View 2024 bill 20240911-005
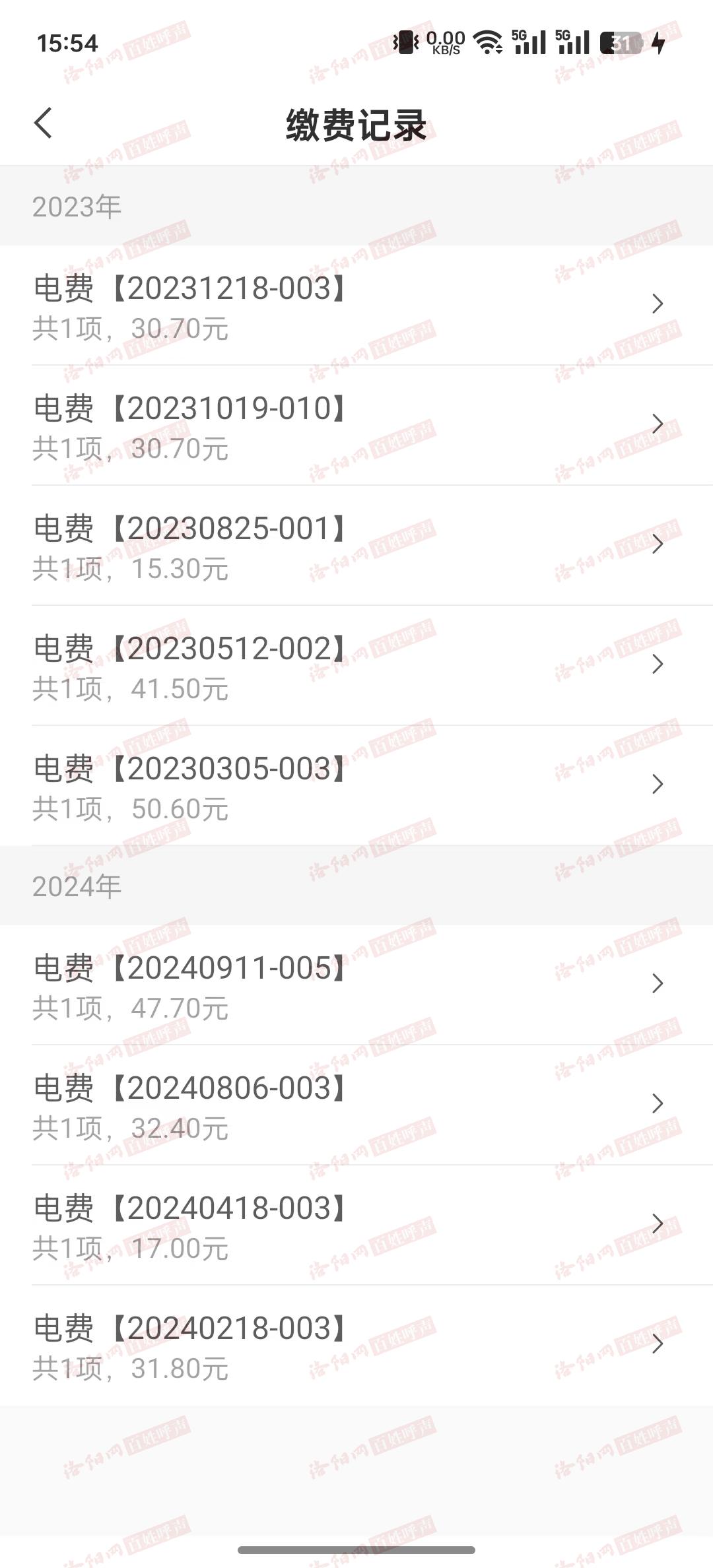Screen dimensions: 713x1568 (356, 985)
